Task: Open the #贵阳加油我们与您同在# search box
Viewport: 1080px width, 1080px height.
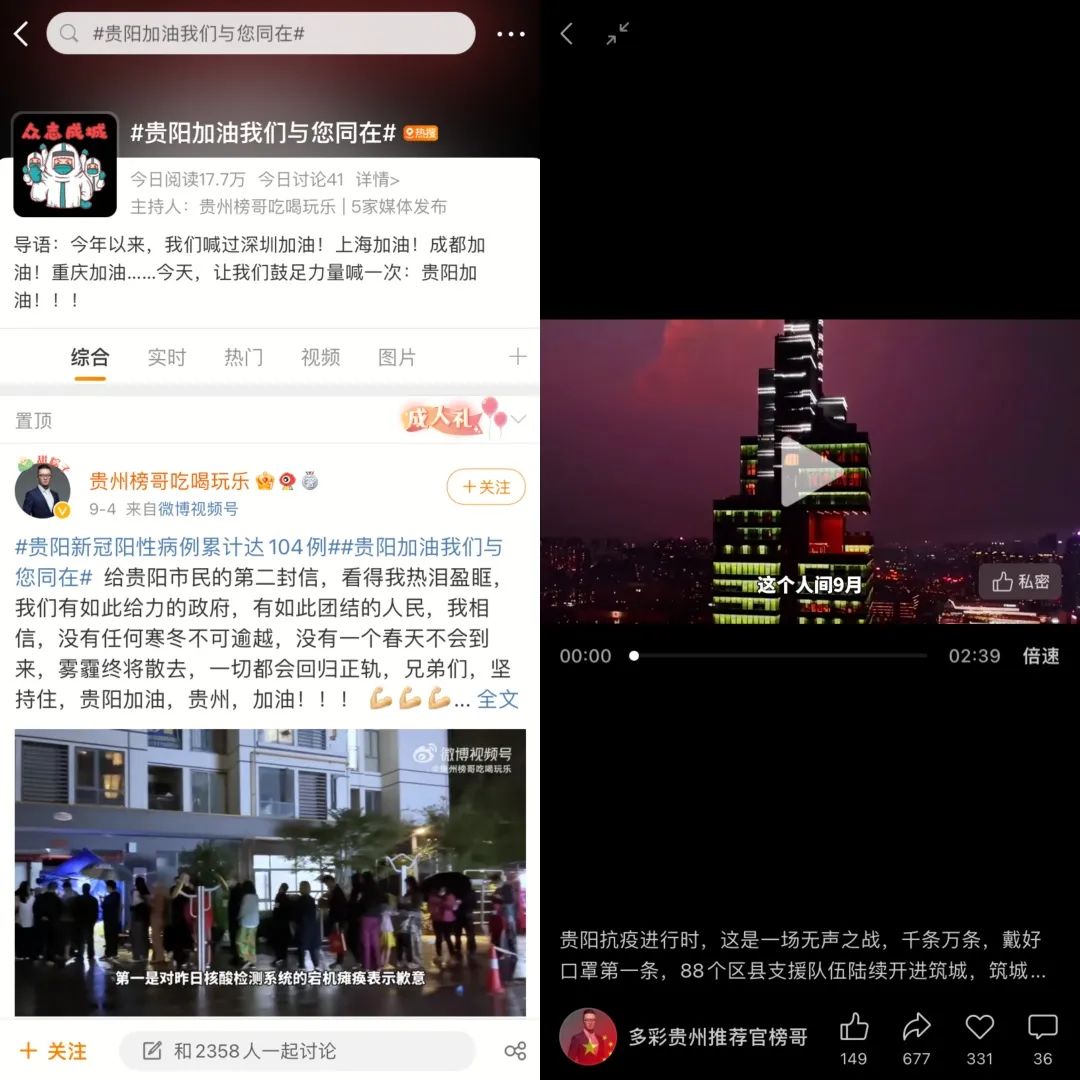Action: coord(260,34)
